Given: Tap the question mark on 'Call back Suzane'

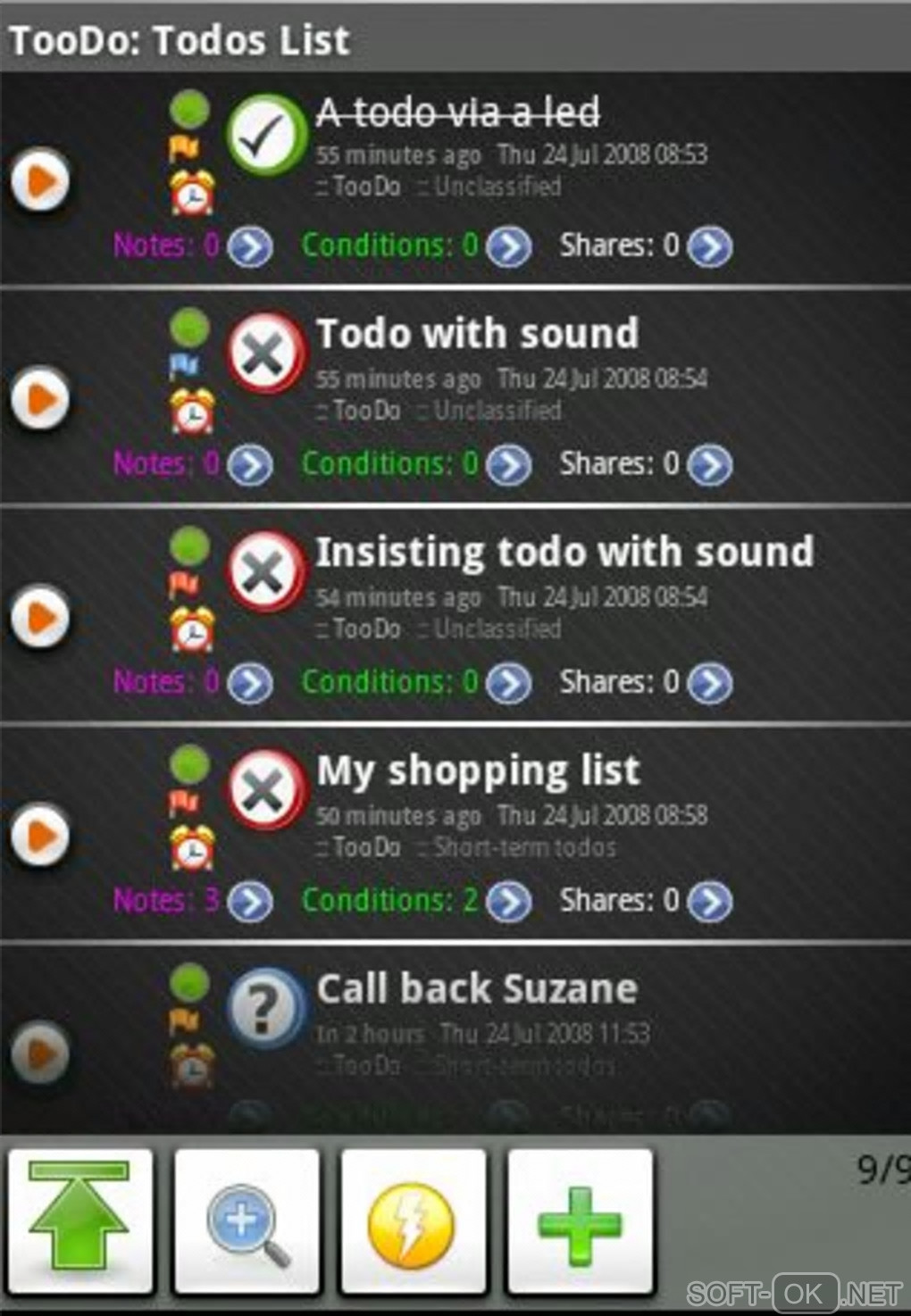Looking at the screenshot, I should click(264, 1009).
